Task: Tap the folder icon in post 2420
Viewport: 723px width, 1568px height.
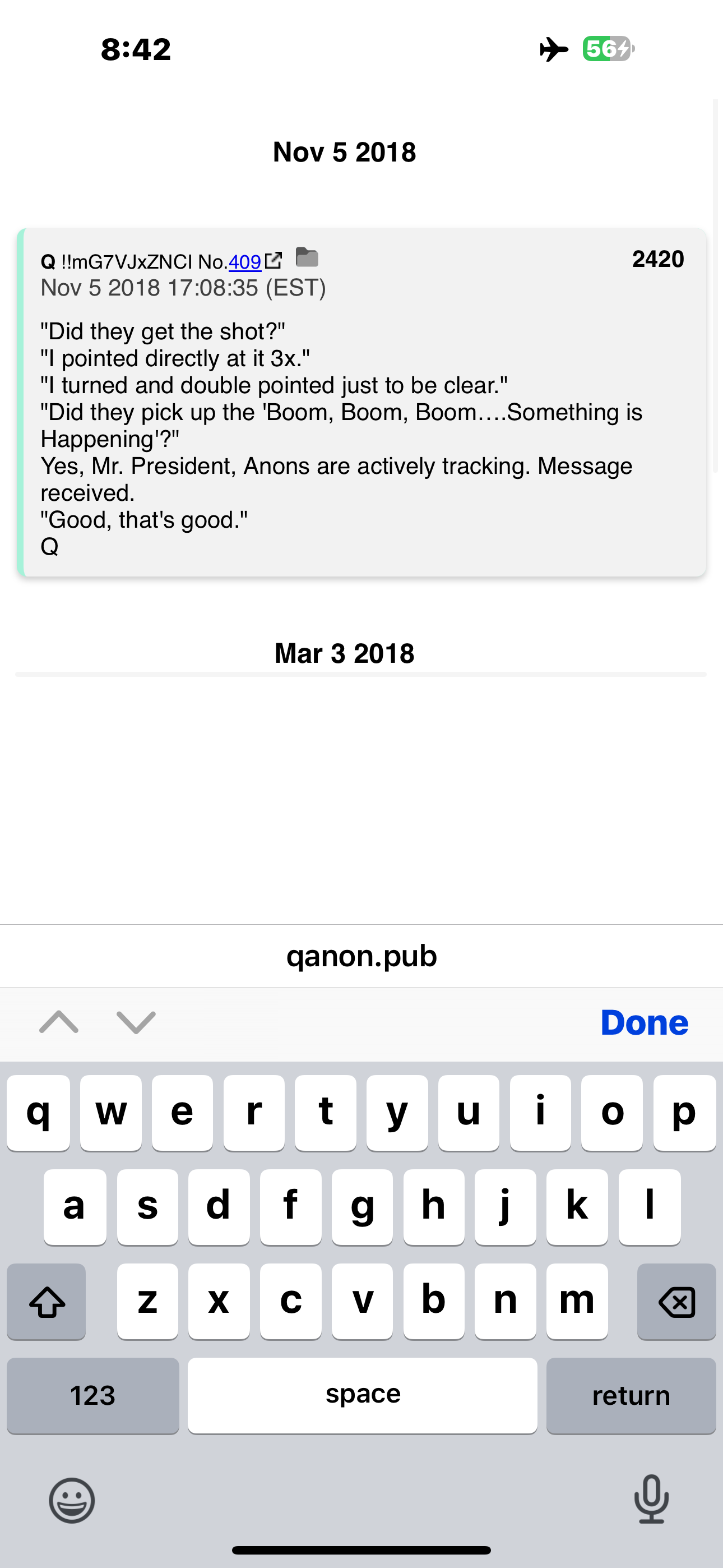Action: click(307, 257)
